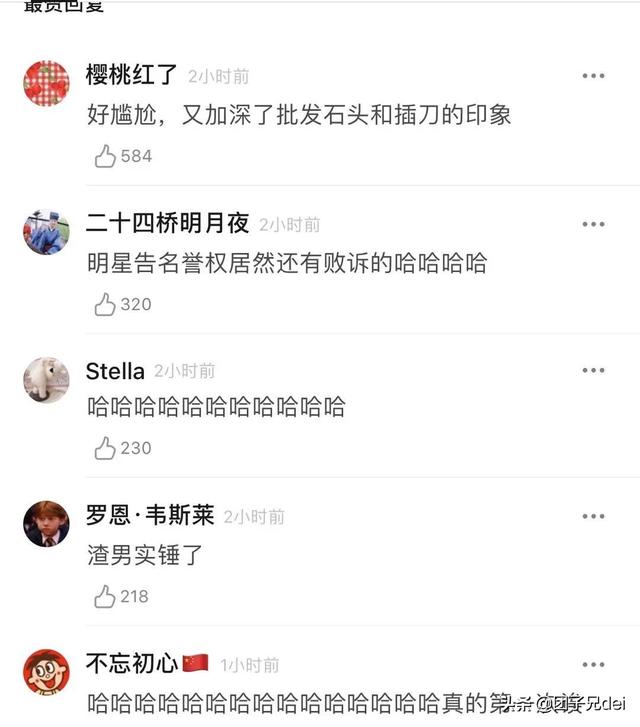640x727 pixels.
Task: Open 二十四桥明月夜's avatar
Action: (46, 232)
